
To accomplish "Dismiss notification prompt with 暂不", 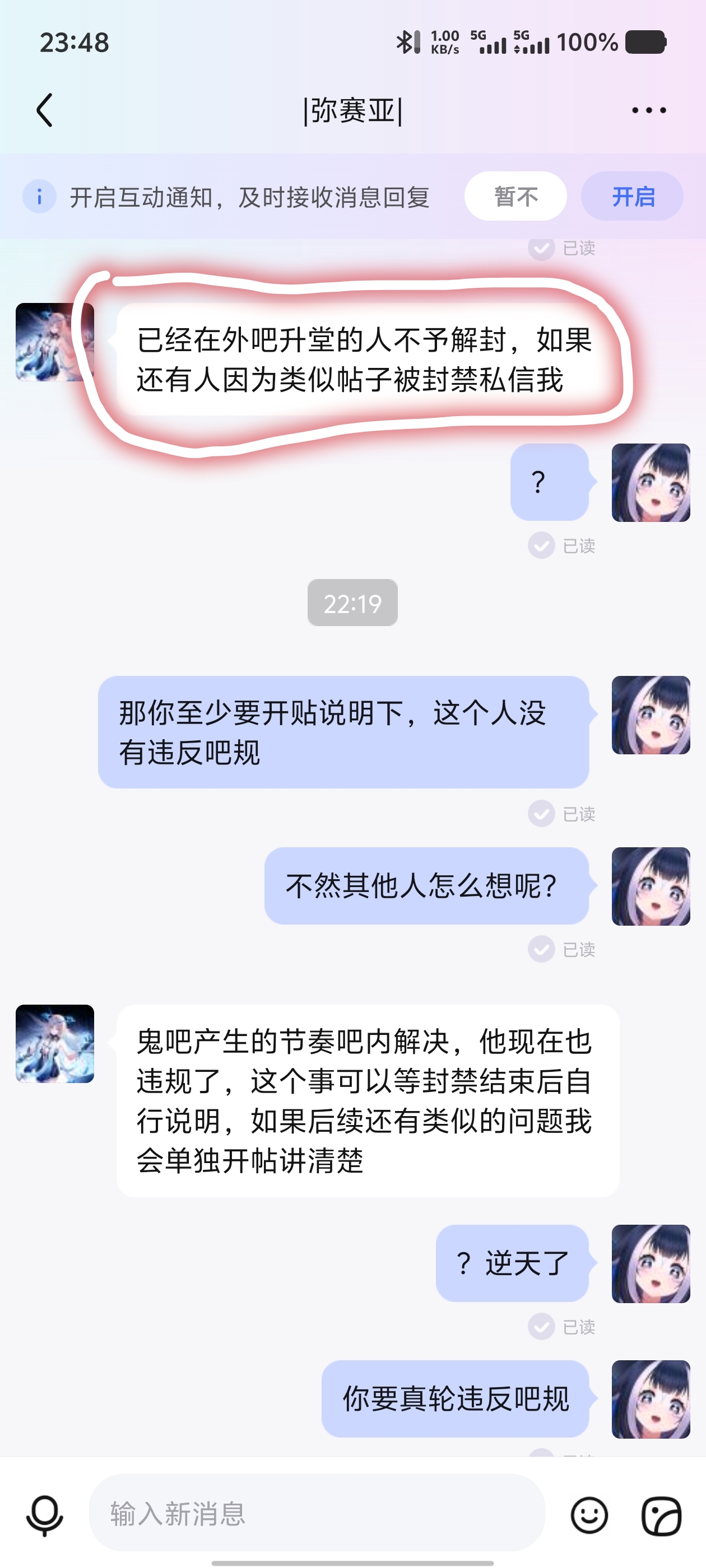I will 515,197.
